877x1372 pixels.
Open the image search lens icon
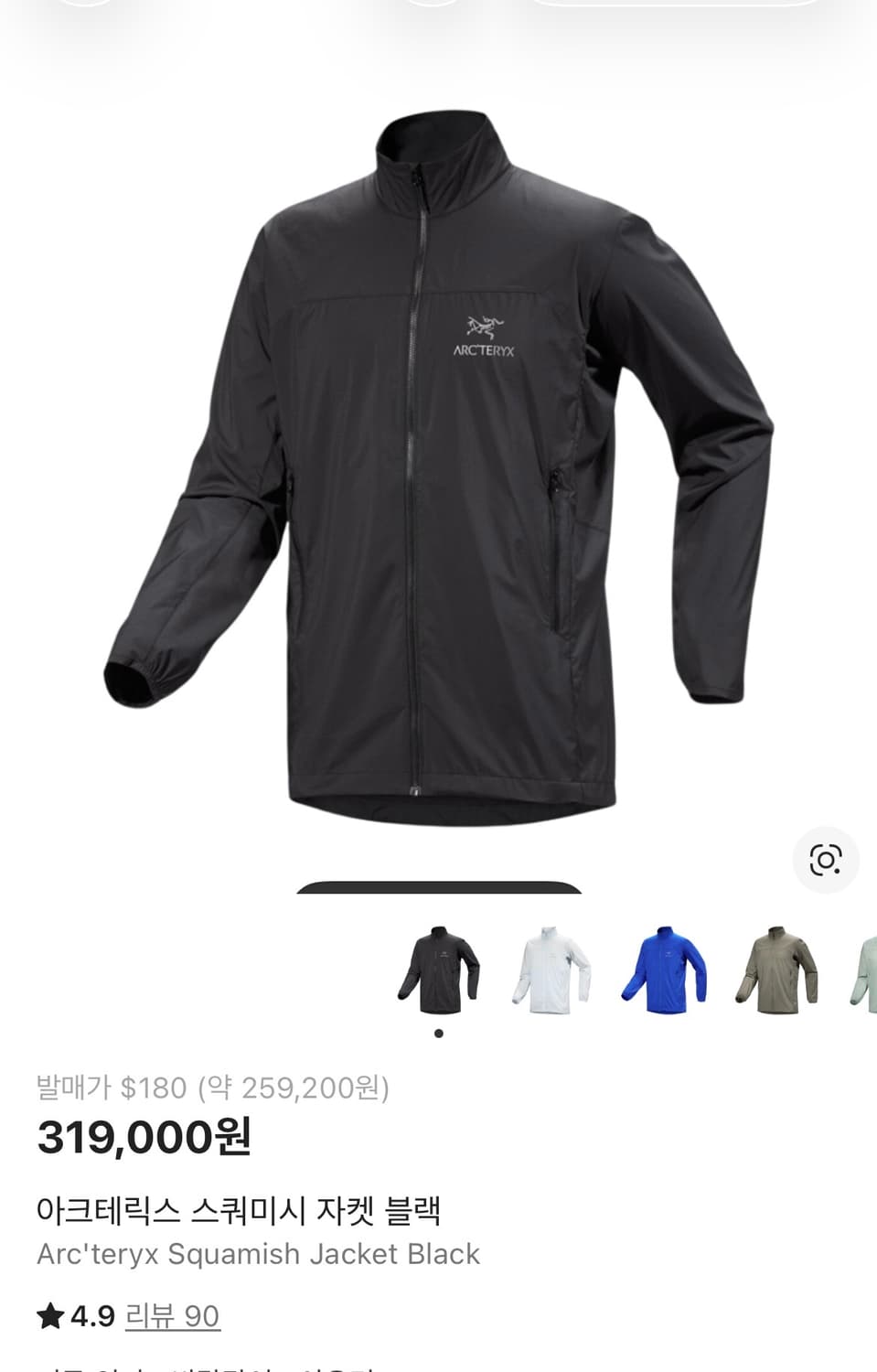[x=828, y=861]
